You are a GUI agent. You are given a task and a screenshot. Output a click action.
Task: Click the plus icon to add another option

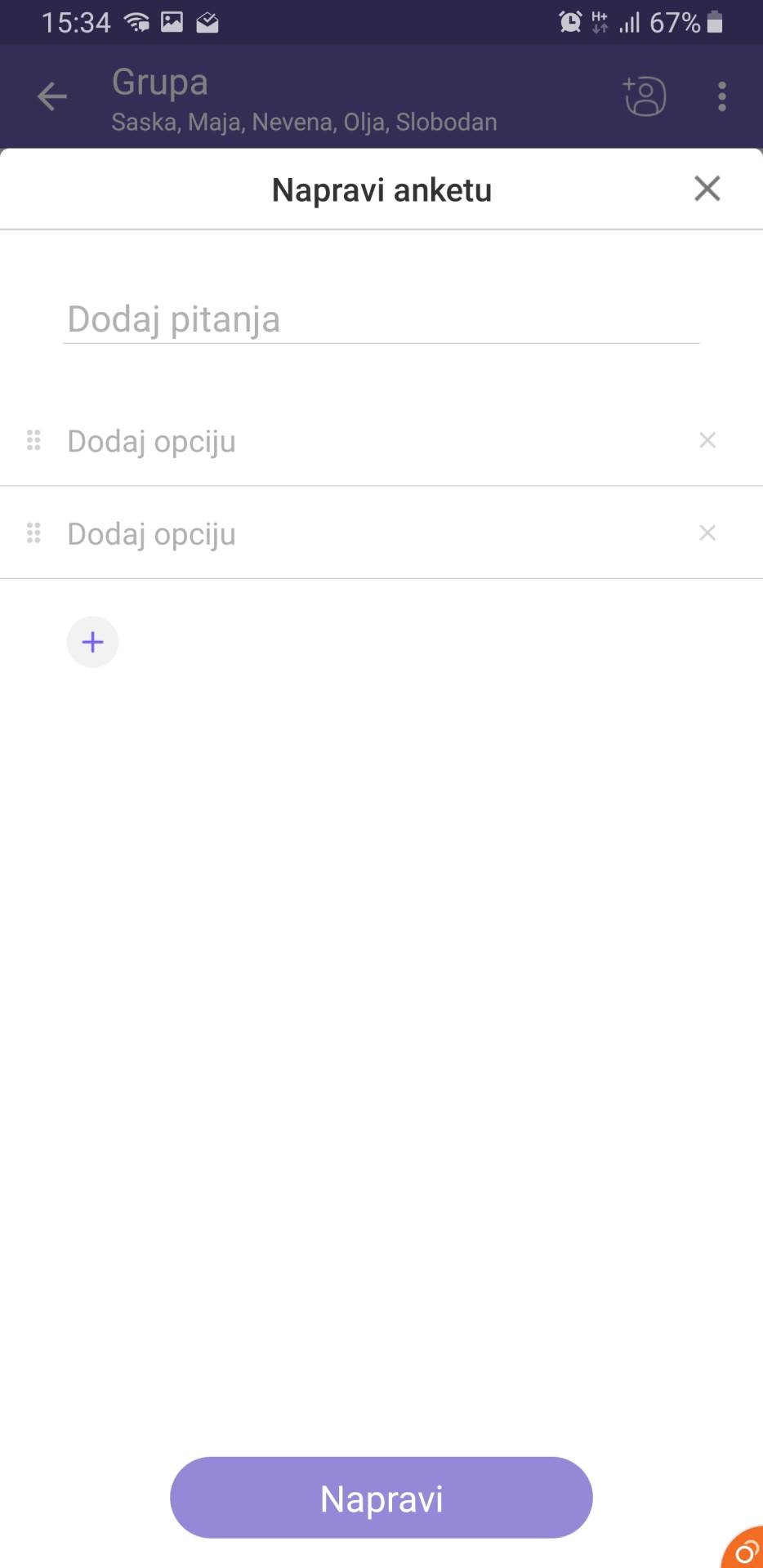pos(92,642)
